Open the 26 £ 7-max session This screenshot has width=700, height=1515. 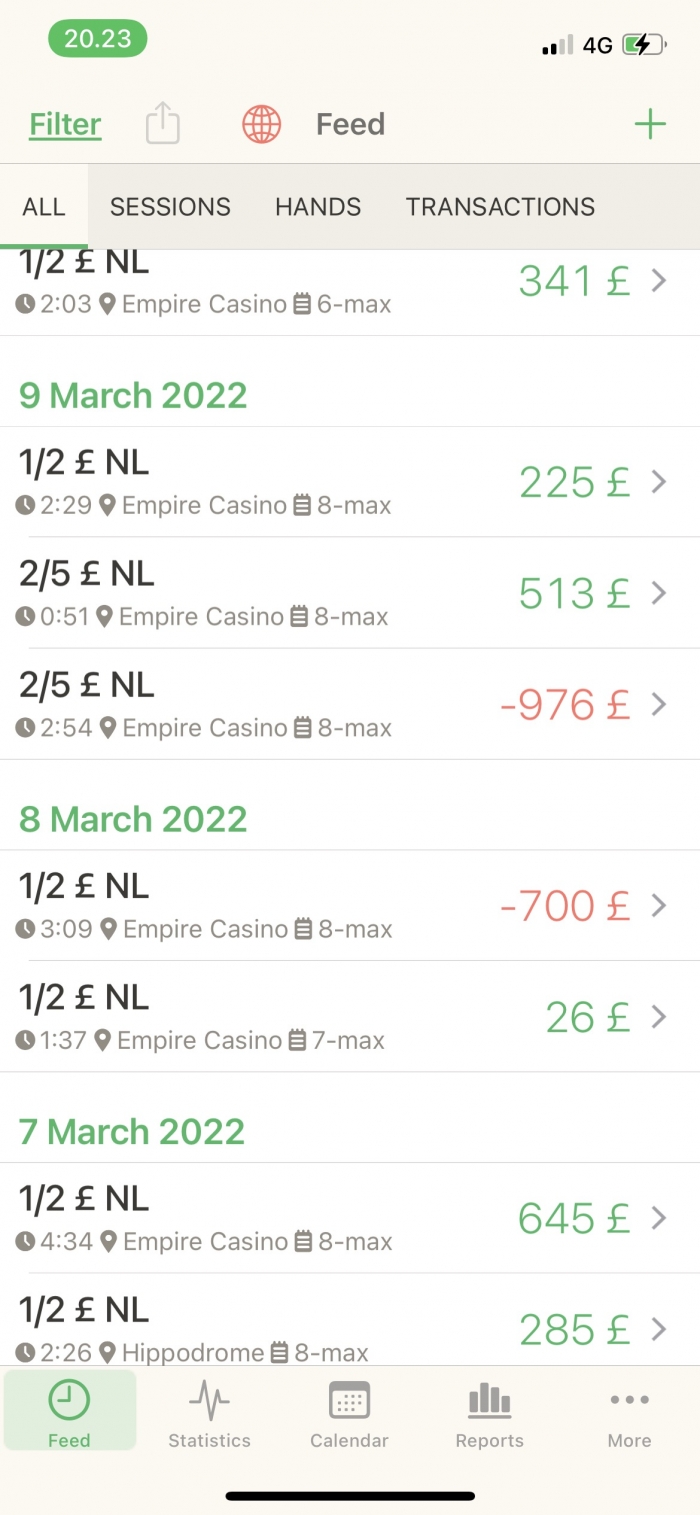coord(350,1017)
